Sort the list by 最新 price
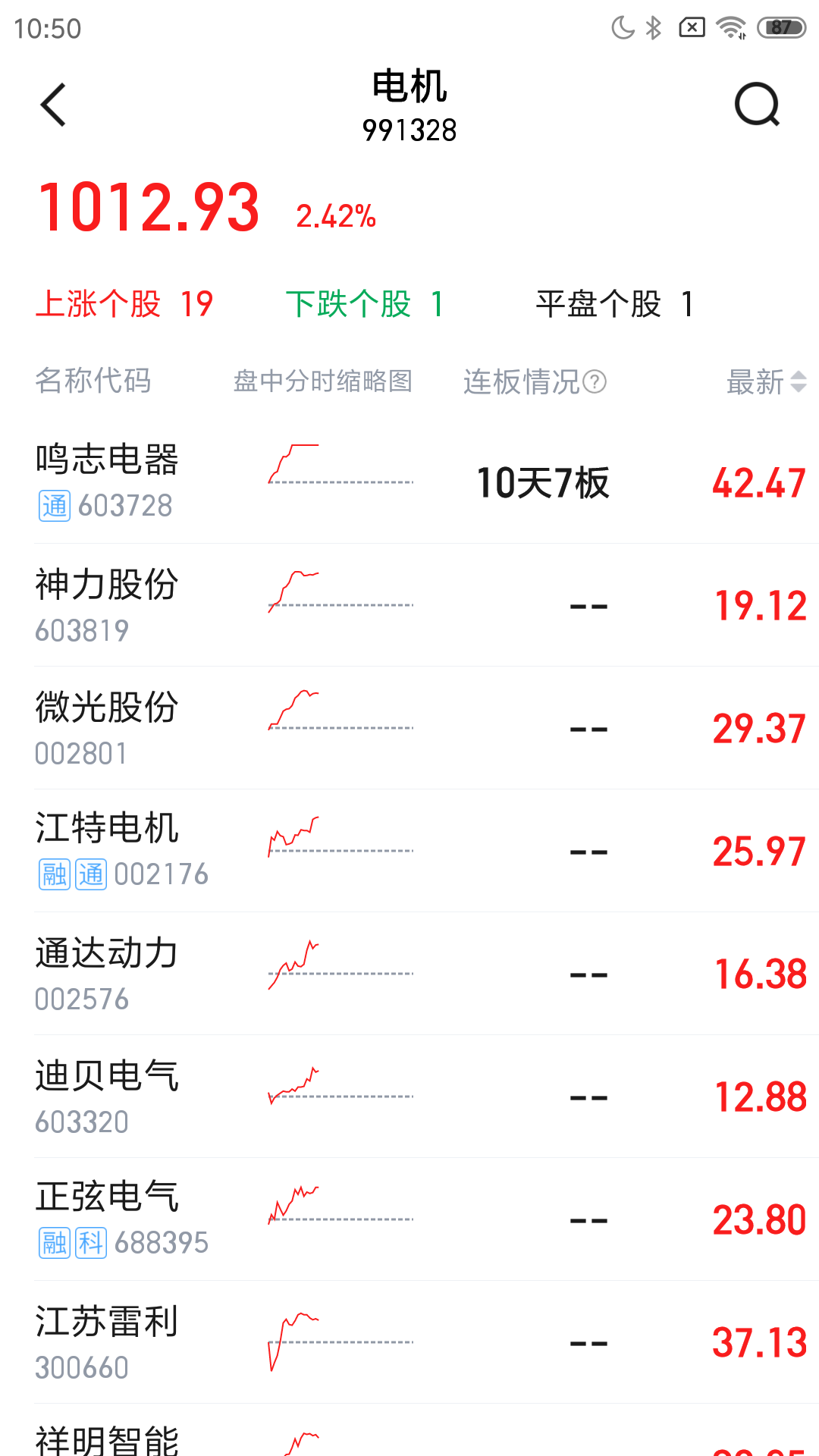819x1456 pixels. (x=766, y=381)
